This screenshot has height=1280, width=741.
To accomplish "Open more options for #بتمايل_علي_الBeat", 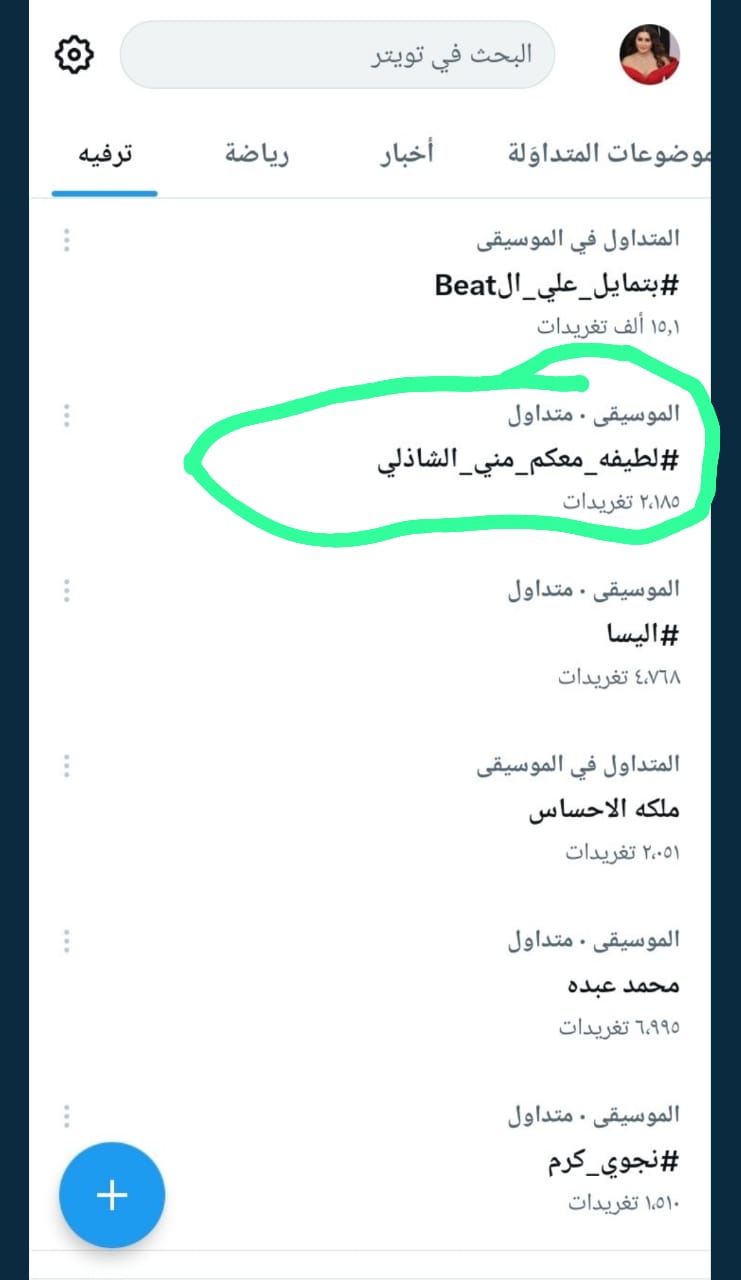I will (67, 240).
